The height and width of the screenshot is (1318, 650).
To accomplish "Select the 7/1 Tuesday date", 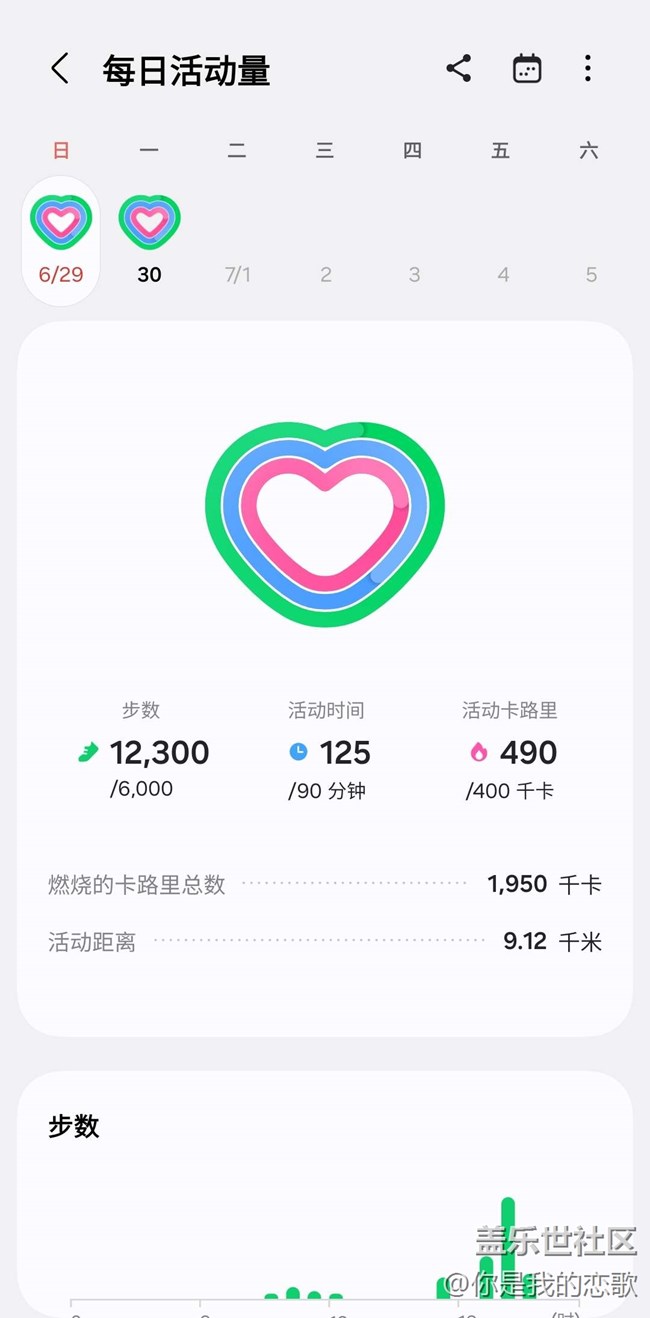I will [238, 274].
